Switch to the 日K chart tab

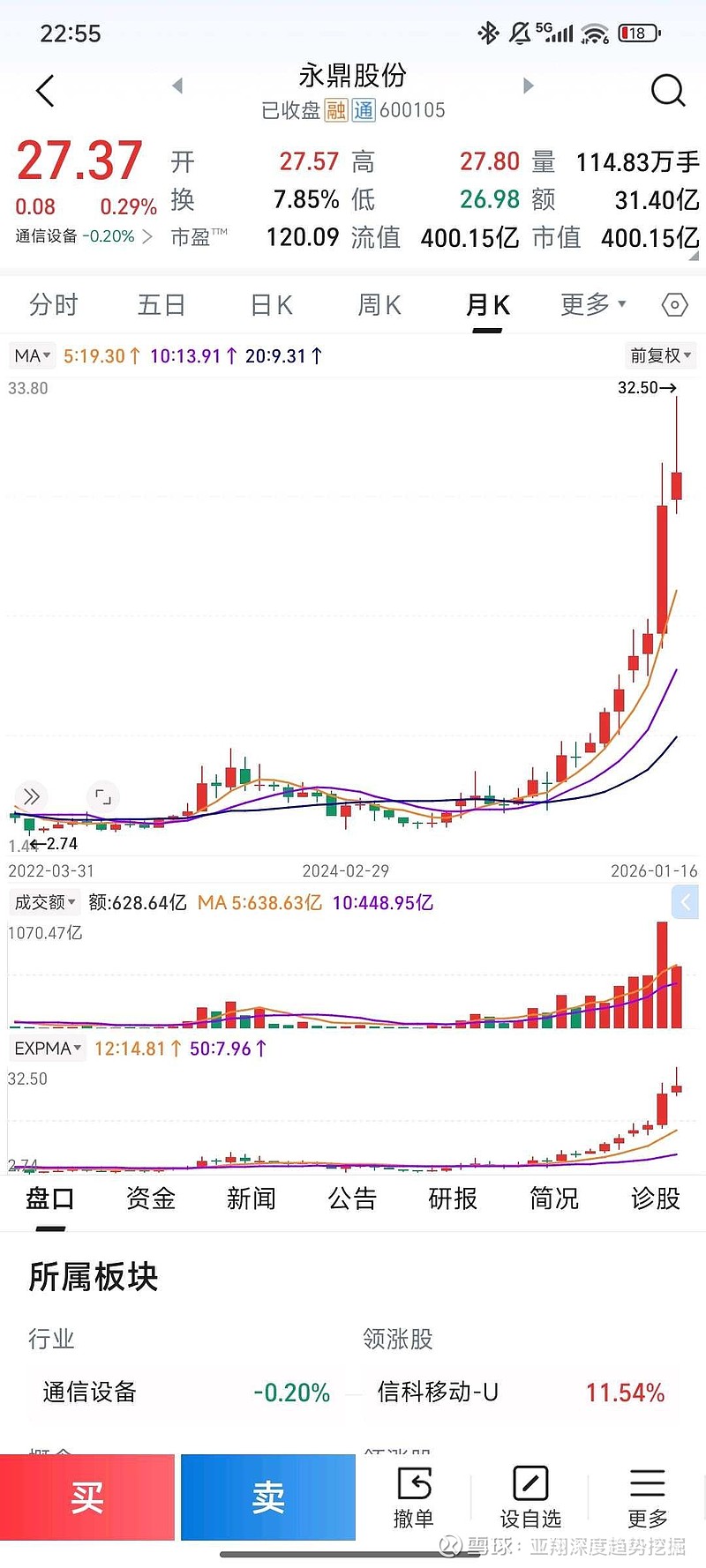coord(270,304)
